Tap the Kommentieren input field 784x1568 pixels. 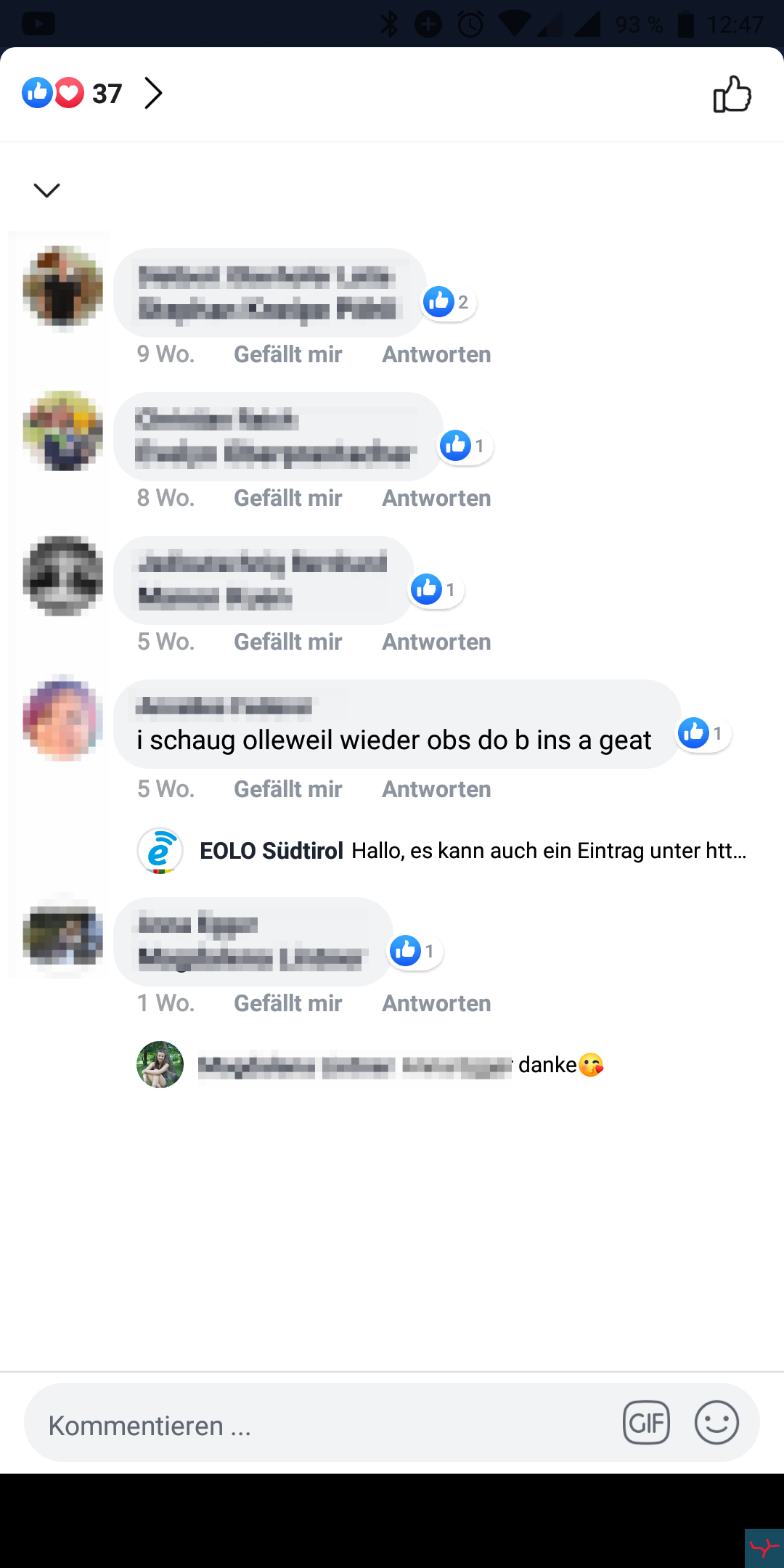319,1426
